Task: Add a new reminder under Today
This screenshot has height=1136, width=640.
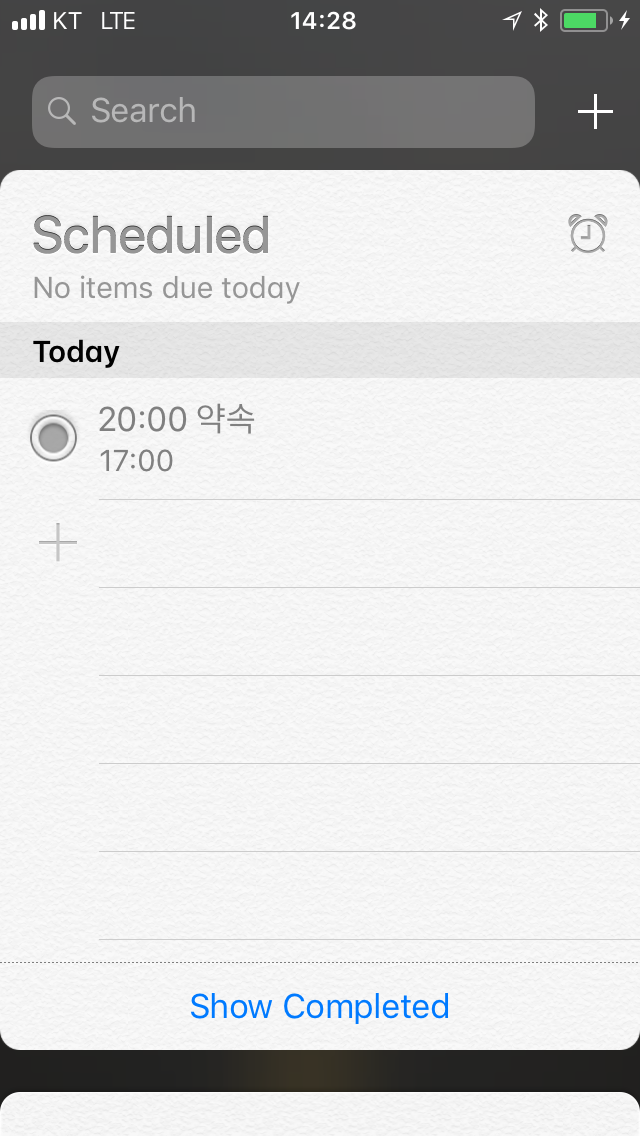Action: [58, 543]
